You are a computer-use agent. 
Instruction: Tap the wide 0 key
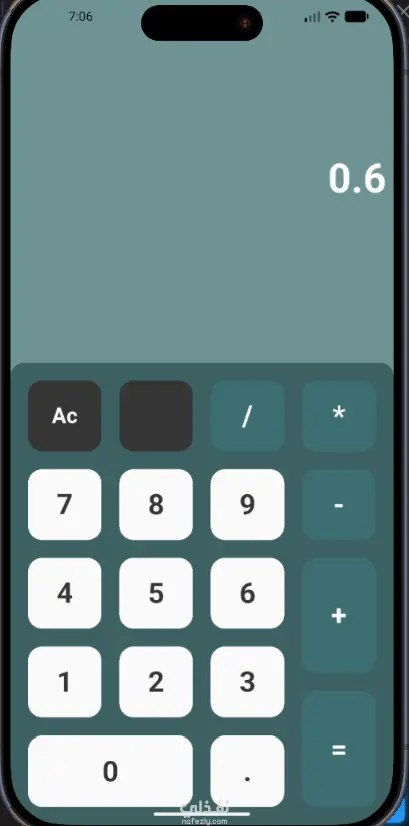110,771
